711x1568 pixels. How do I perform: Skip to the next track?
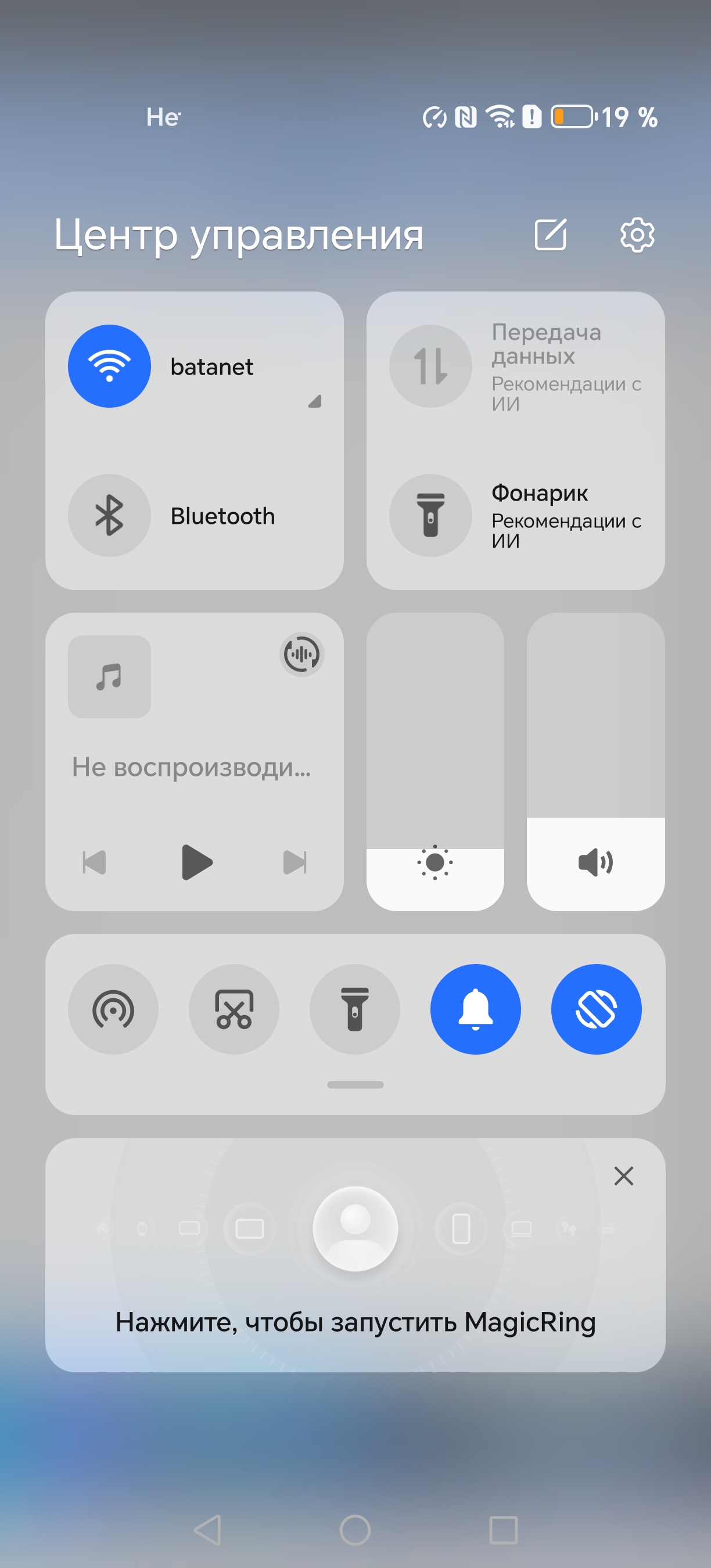295,862
